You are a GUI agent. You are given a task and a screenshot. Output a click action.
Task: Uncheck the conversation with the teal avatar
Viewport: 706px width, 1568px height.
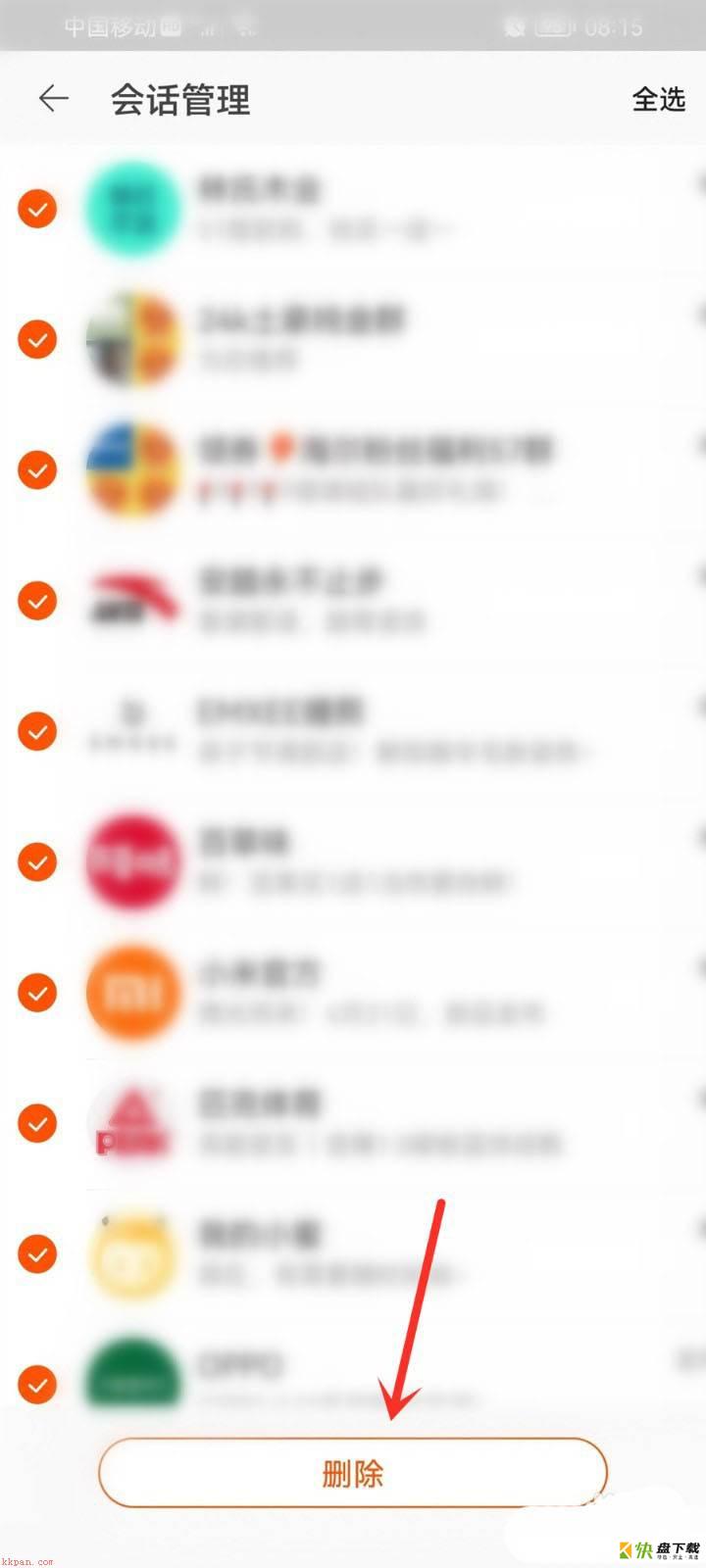pyautogui.click(x=37, y=209)
